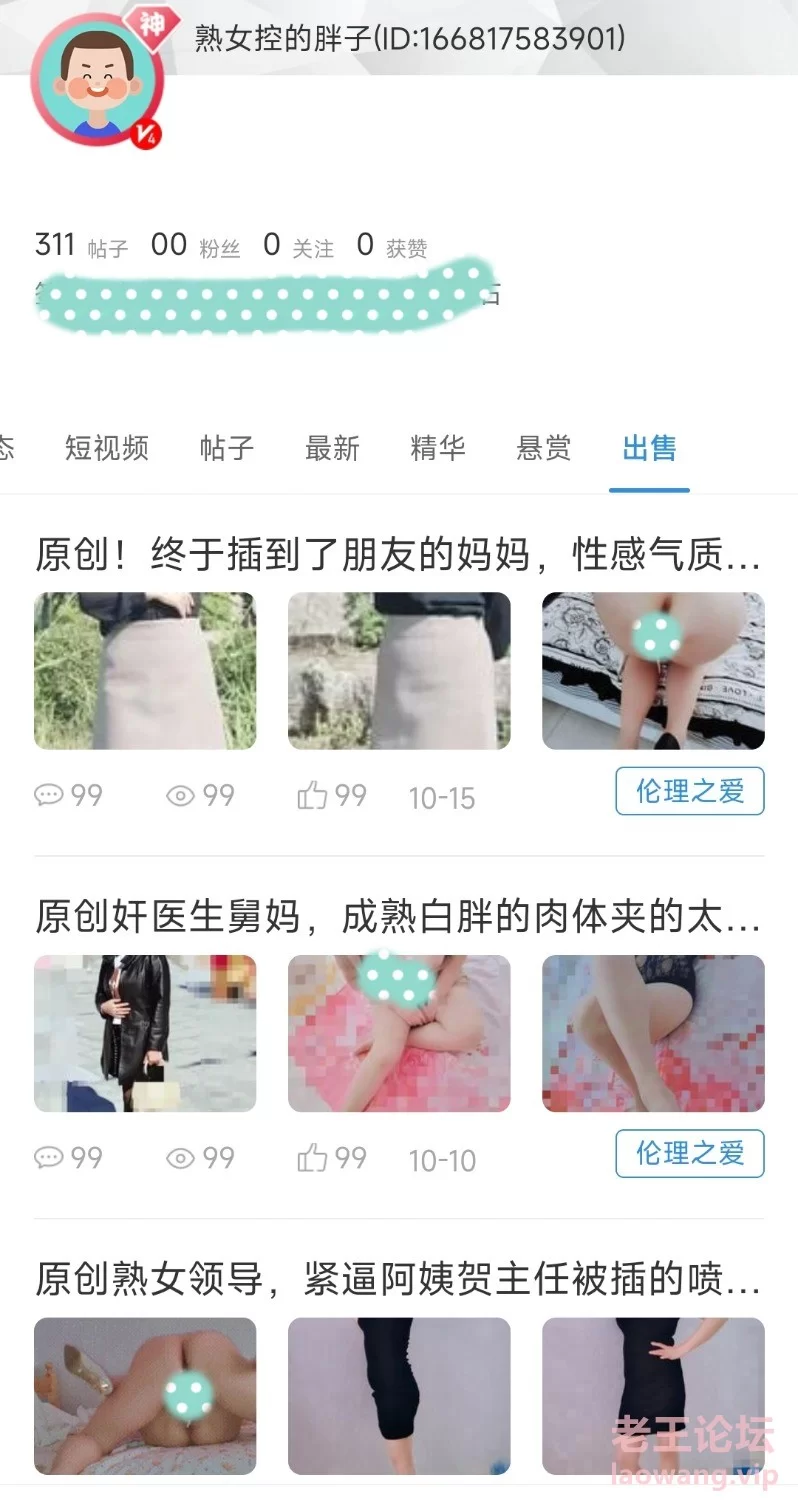Select the 出售 tab
Image resolution: width=798 pixels, height=1500 pixels.
coord(649,448)
